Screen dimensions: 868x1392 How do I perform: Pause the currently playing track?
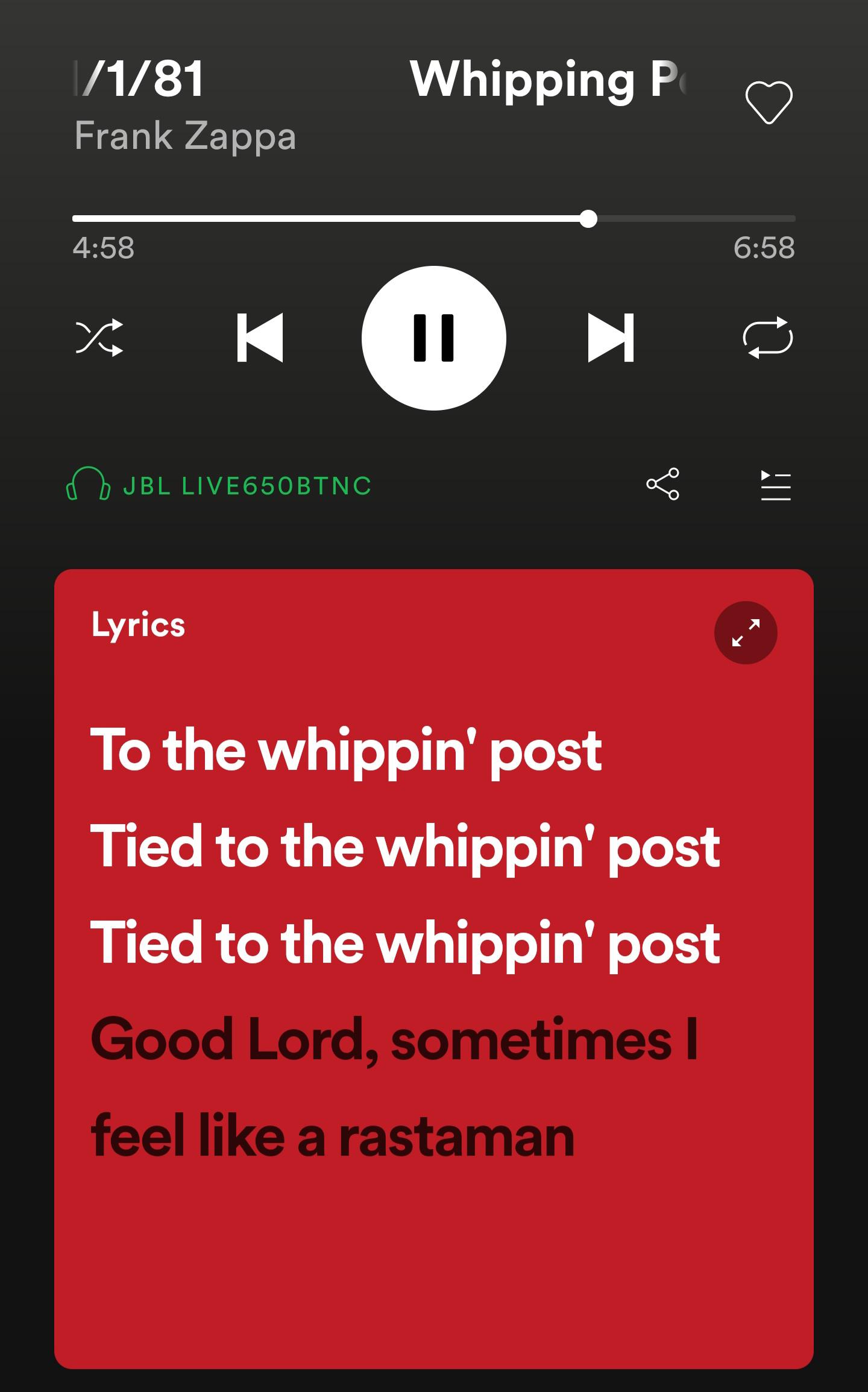tap(433, 338)
